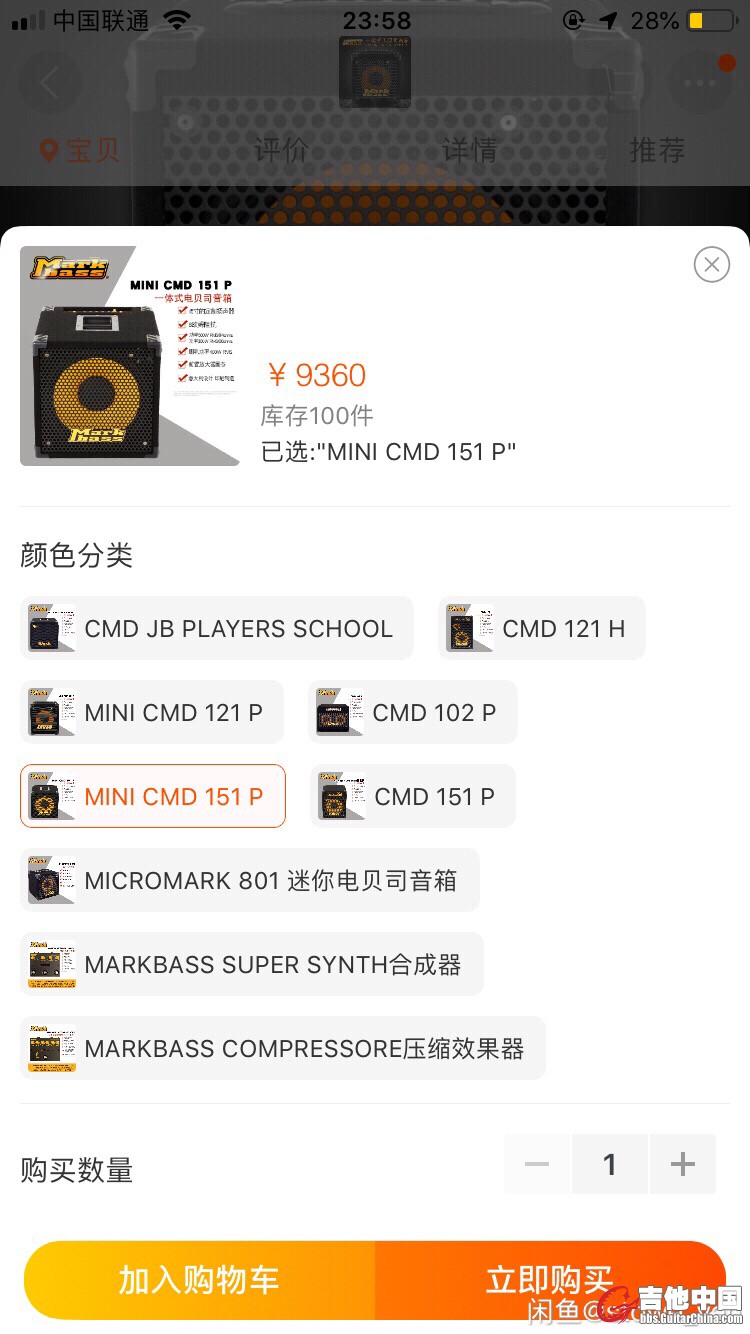Decrease purchase quantity with minus button
The image size is (750, 1334).
(x=537, y=1164)
